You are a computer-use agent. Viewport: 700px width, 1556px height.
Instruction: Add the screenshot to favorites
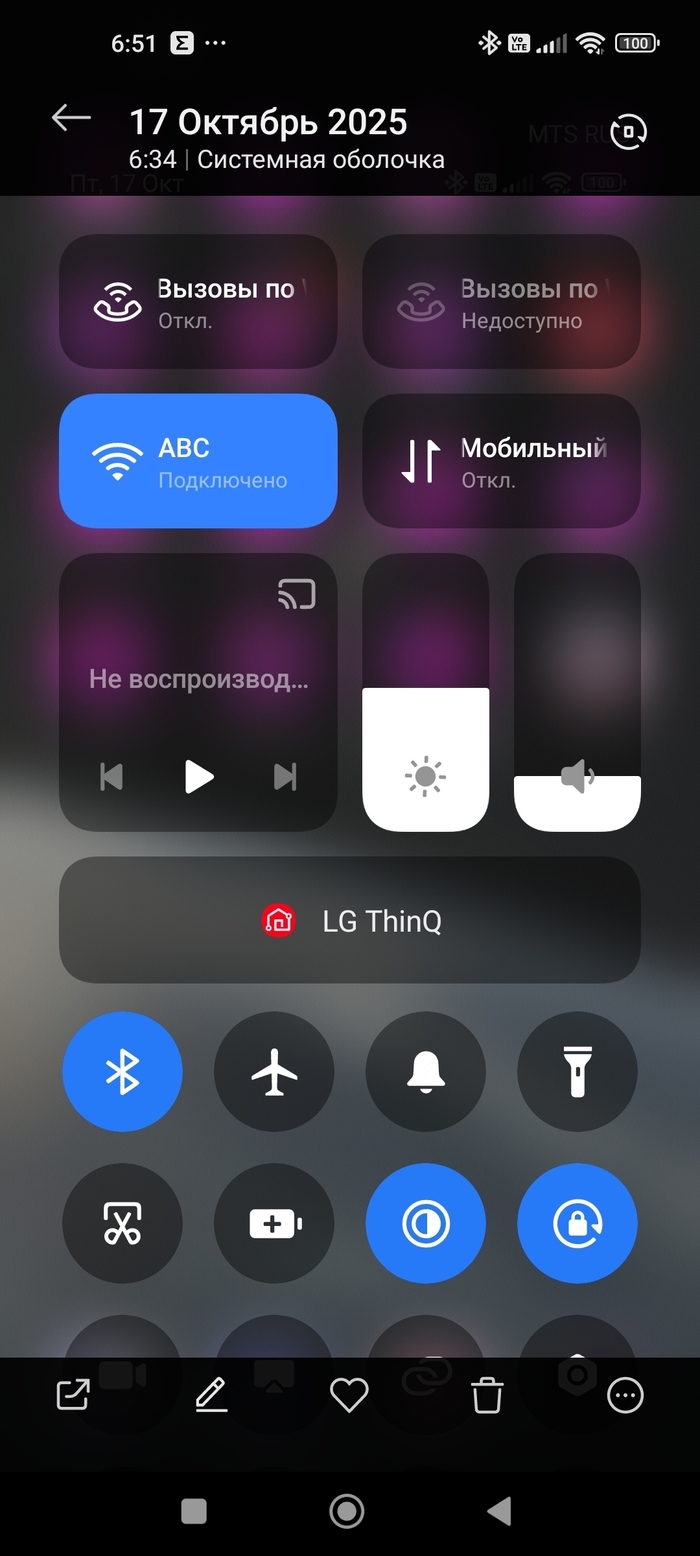point(349,1395)
